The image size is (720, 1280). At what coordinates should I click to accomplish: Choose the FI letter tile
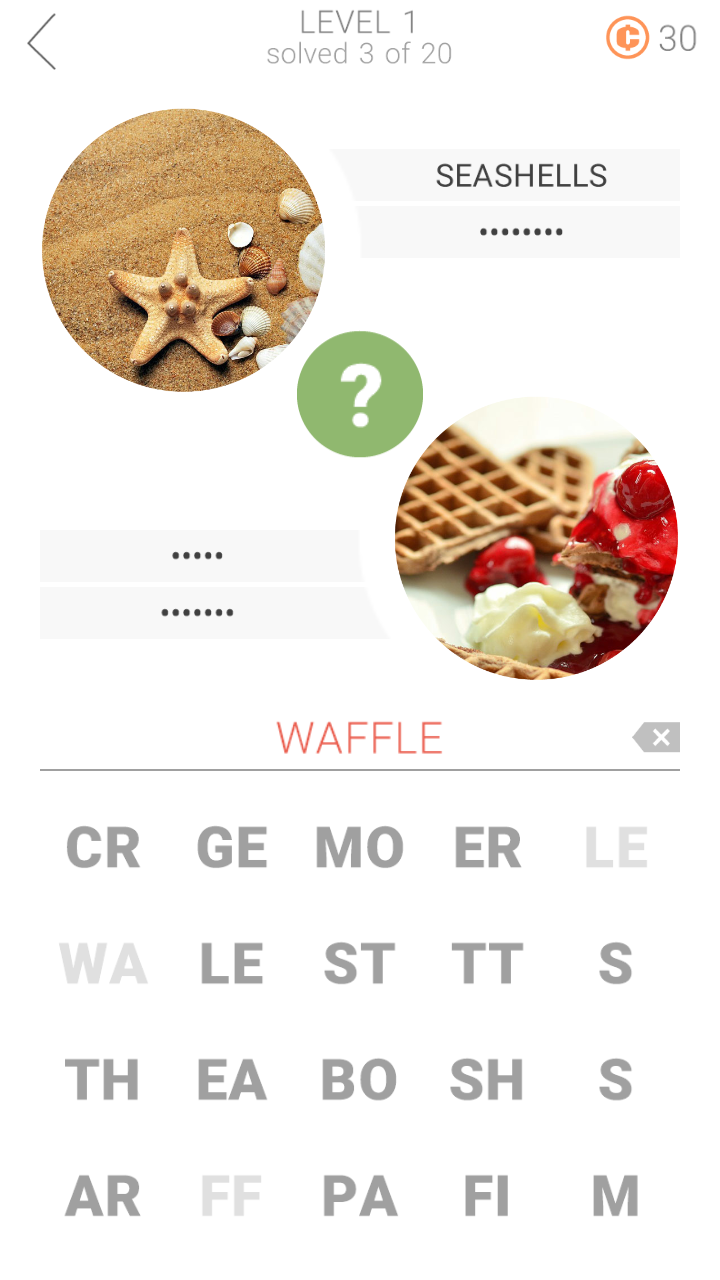487,1196
